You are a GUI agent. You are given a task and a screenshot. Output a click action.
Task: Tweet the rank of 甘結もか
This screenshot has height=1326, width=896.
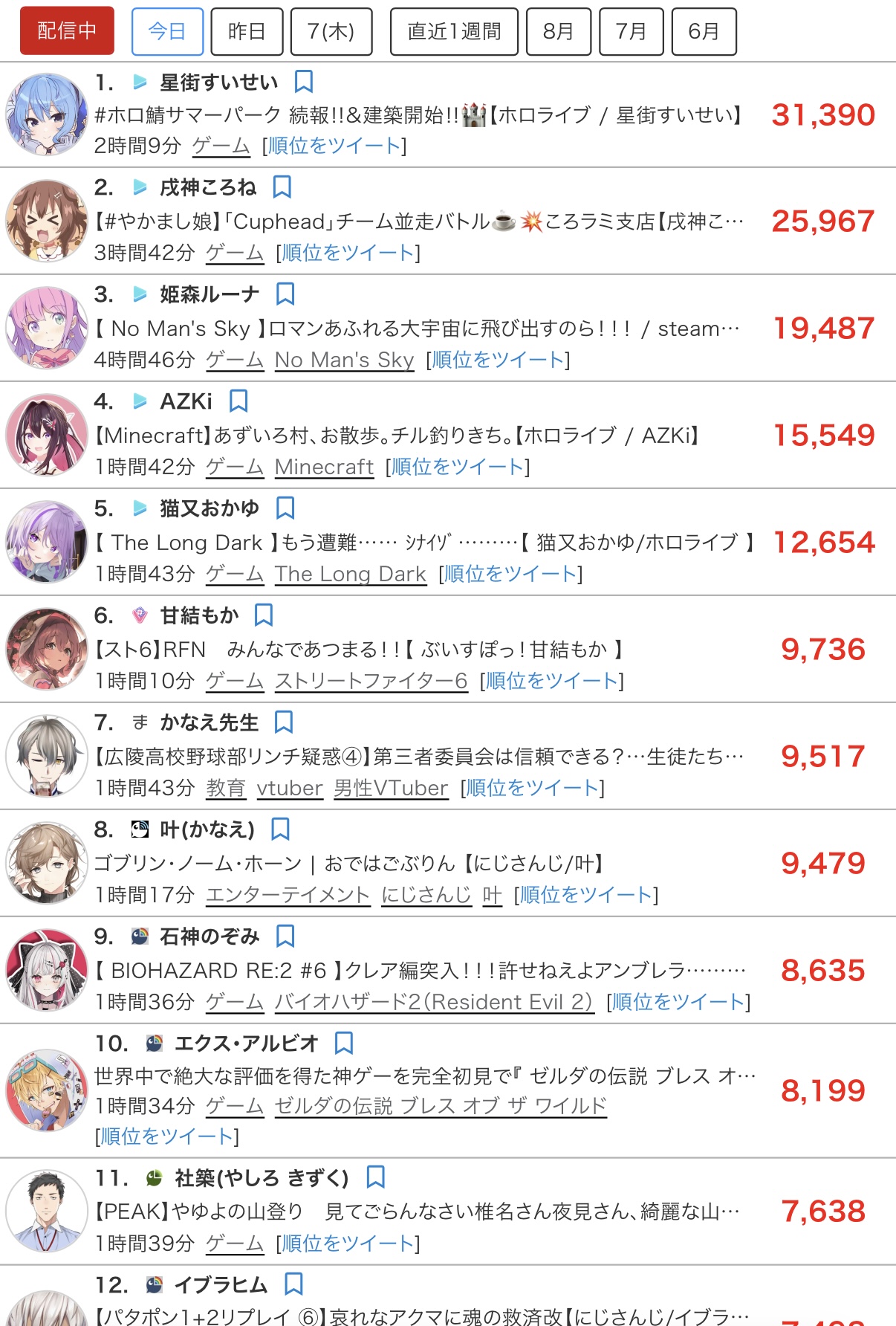pos(551,681)
